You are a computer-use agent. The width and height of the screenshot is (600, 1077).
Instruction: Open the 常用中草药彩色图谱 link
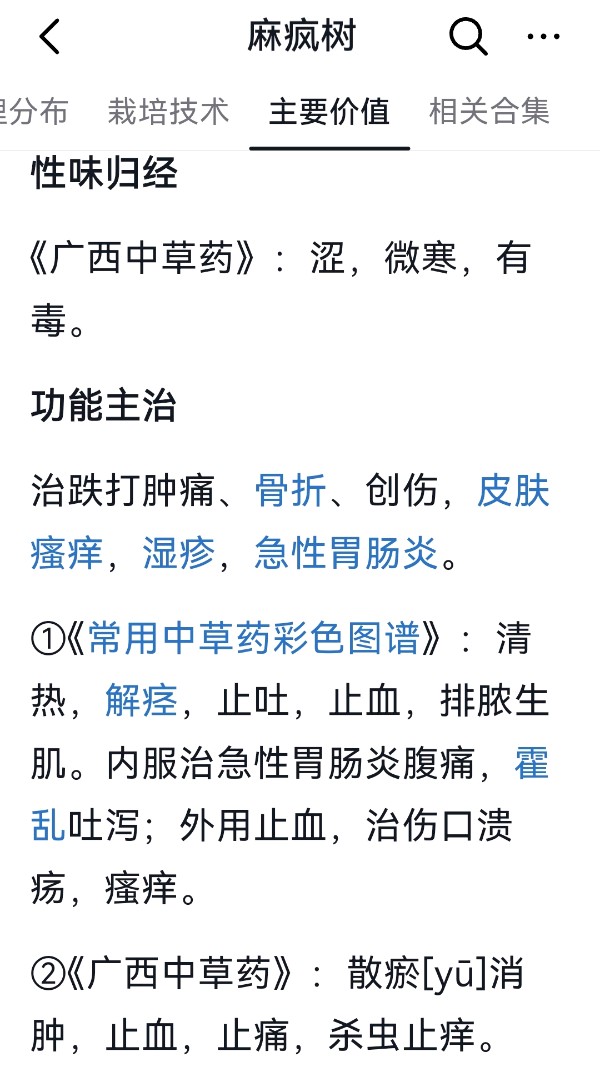pos(253,638)
